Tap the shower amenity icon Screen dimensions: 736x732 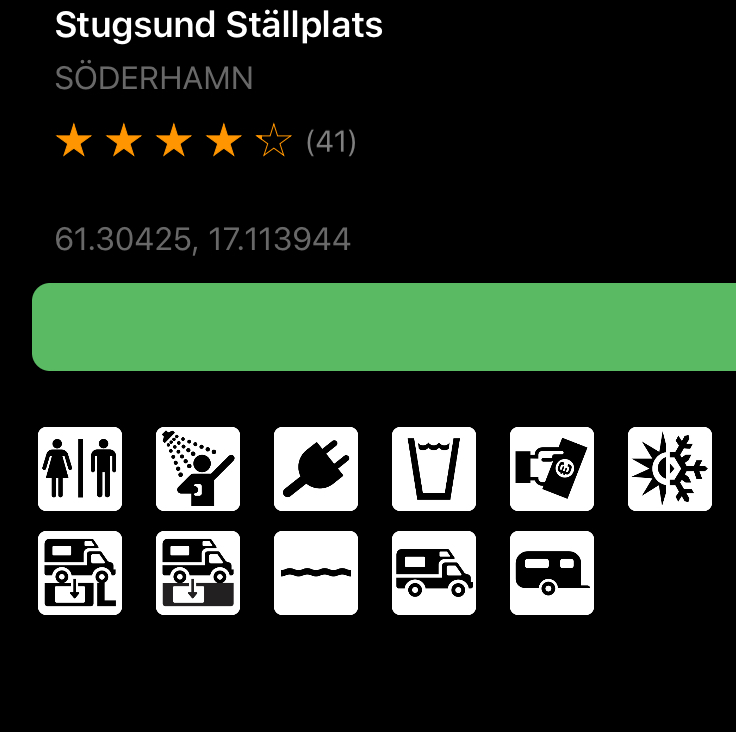pyautogui.click(x=198, y=469)
